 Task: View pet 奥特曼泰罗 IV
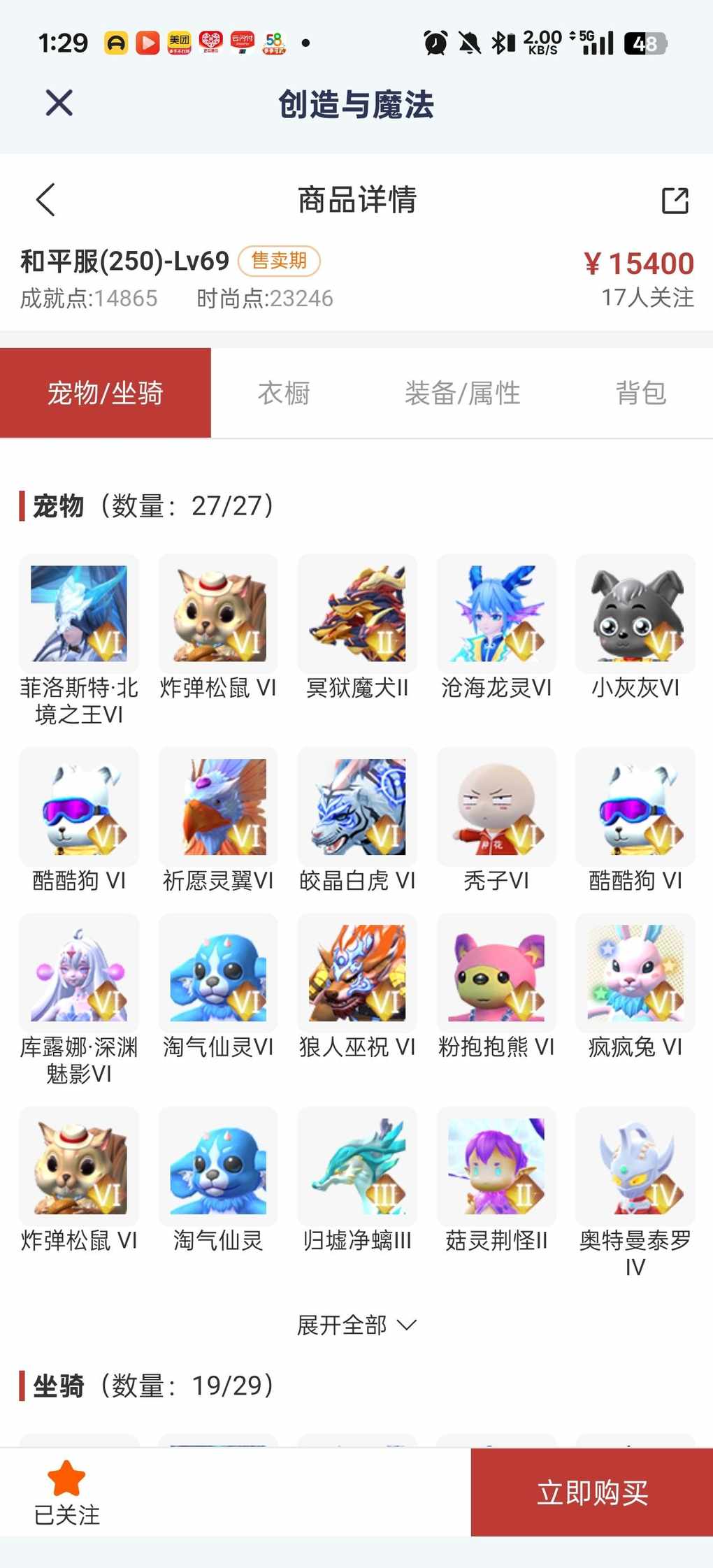click(x=635, y=1166)
